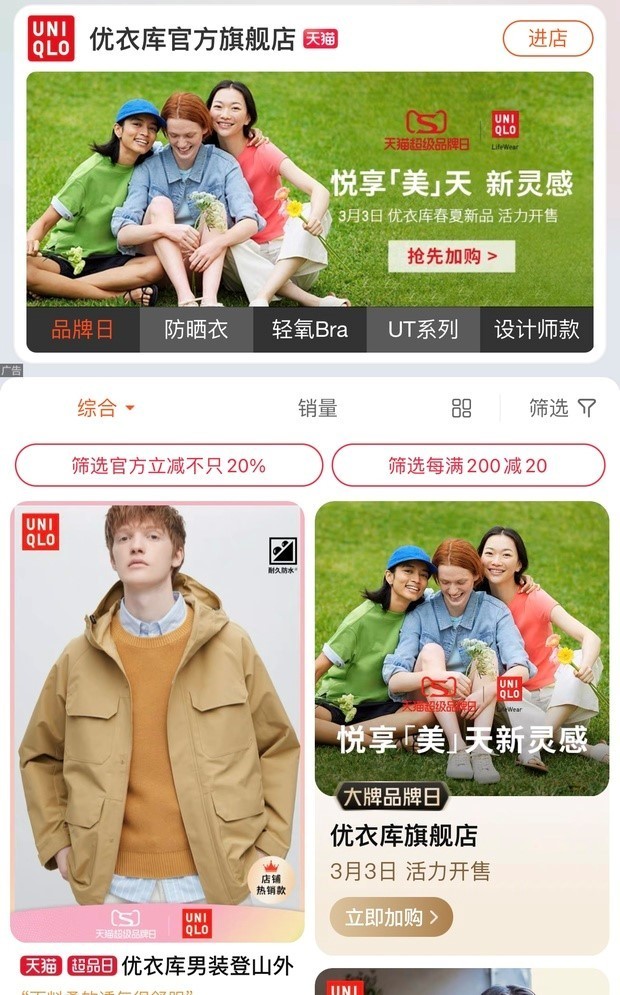Apply the 筛选官方立减不只20% chip
Image resolution: width=620 pixels, height=995 pixels.
(x=169, y=465)
